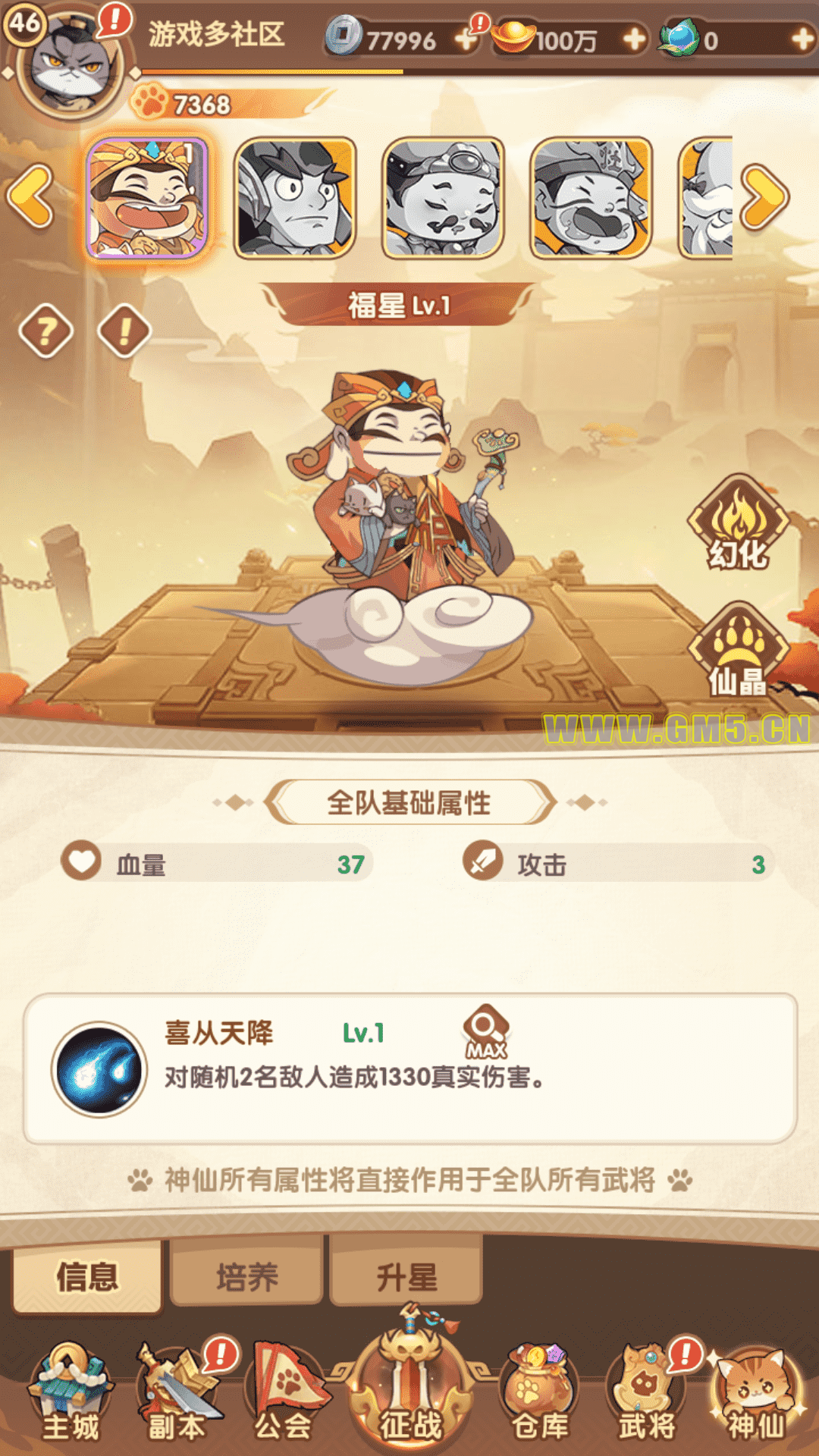Open the exclamation info button
This screenshot has width=819, height=1456.
coord(124,331)
